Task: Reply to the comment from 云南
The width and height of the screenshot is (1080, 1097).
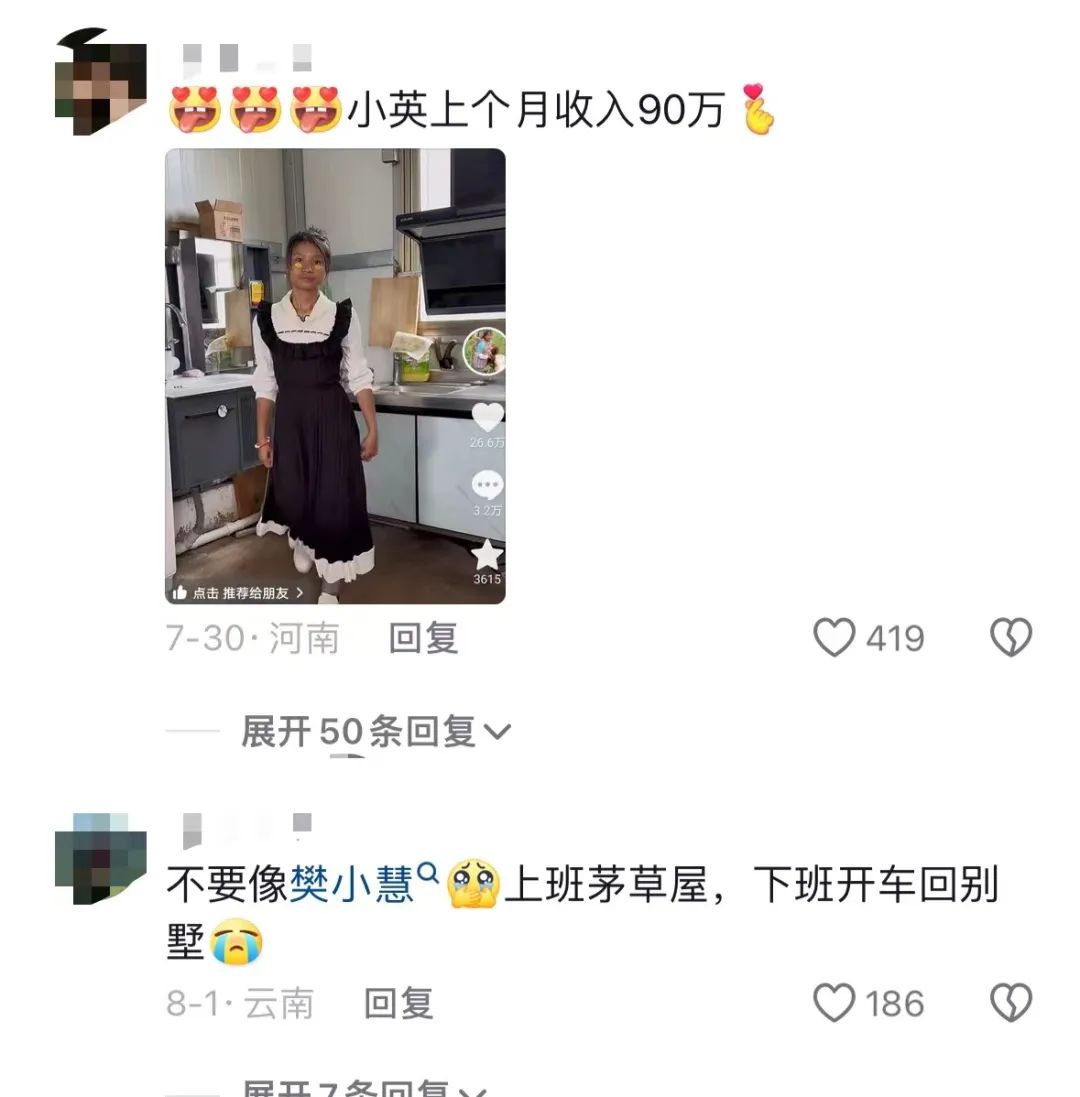Action: point(397,1003)
